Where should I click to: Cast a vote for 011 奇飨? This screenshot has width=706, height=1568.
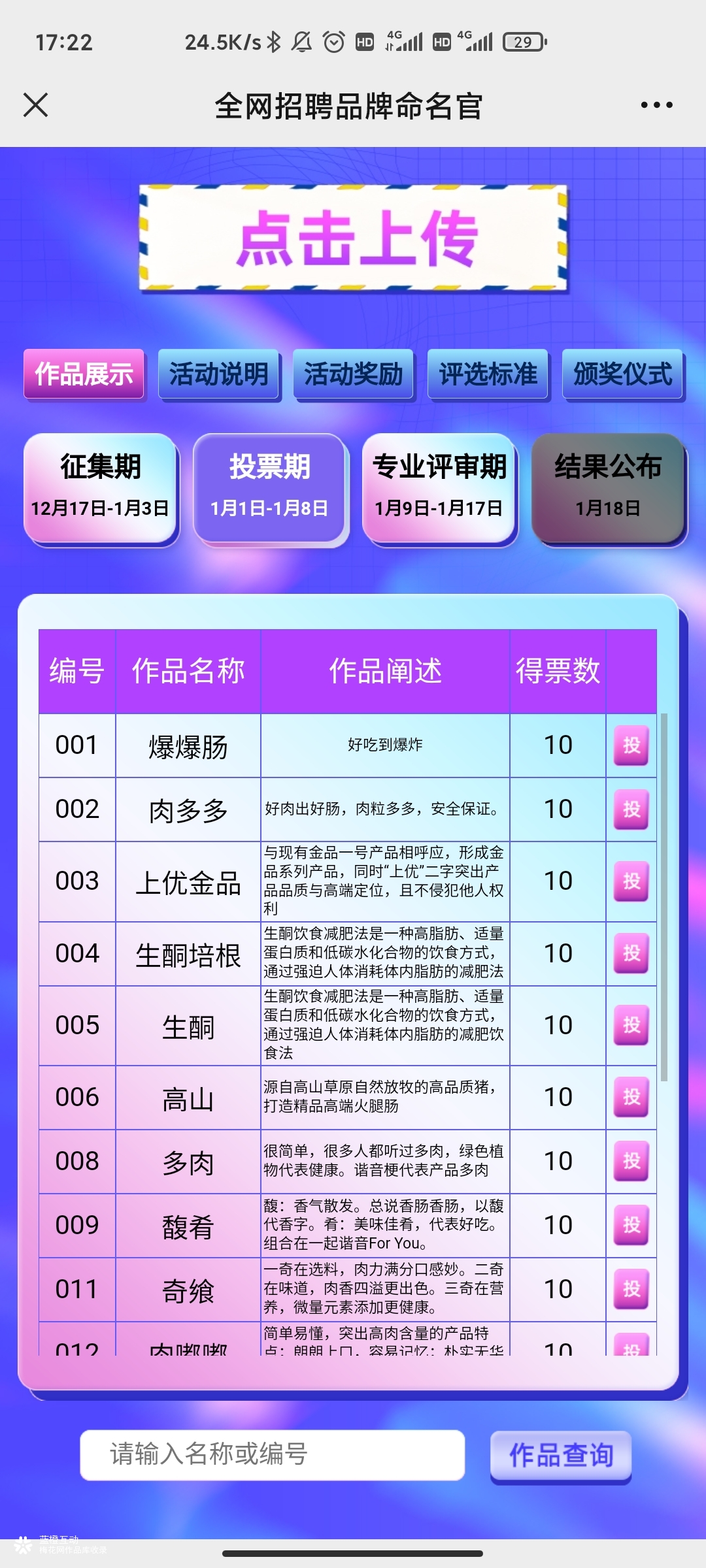click(631, 1289)
